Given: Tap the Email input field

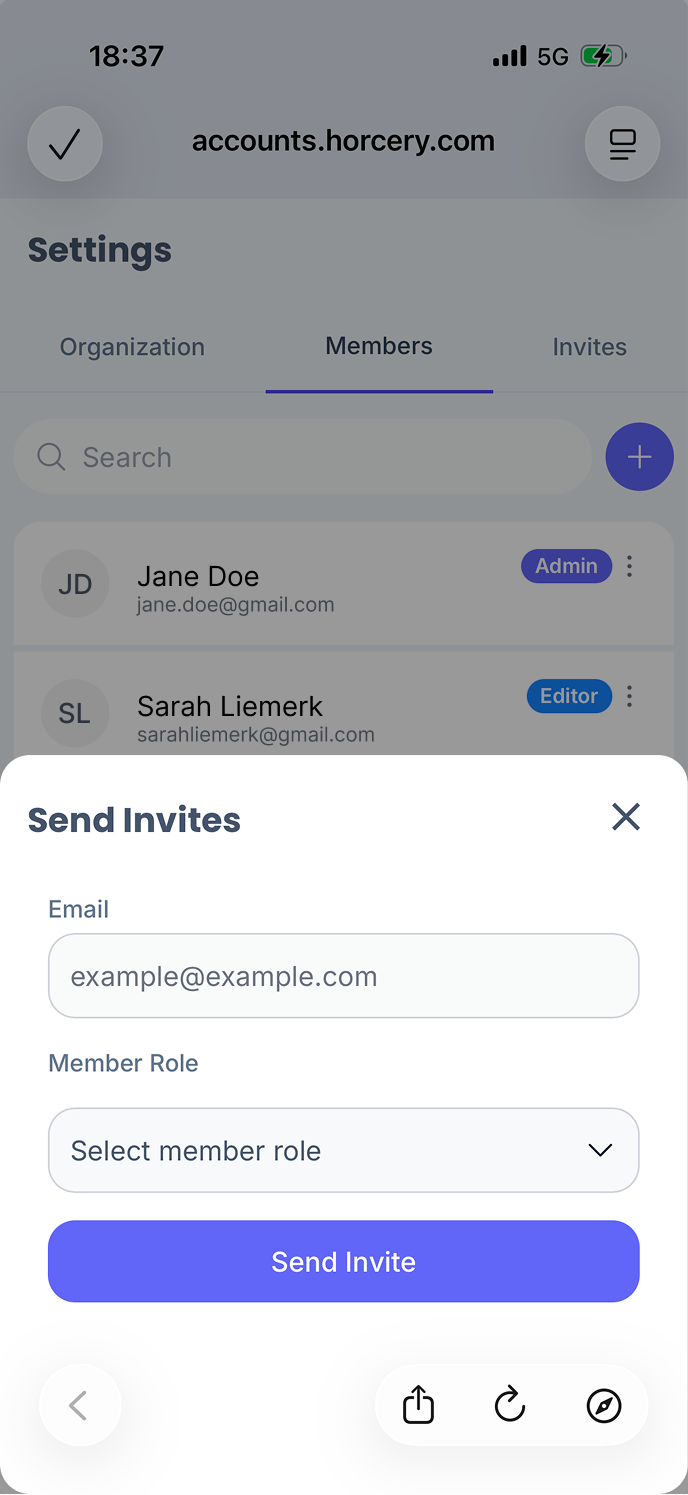Looking at the screenshot, I should [x=343, y=976].
